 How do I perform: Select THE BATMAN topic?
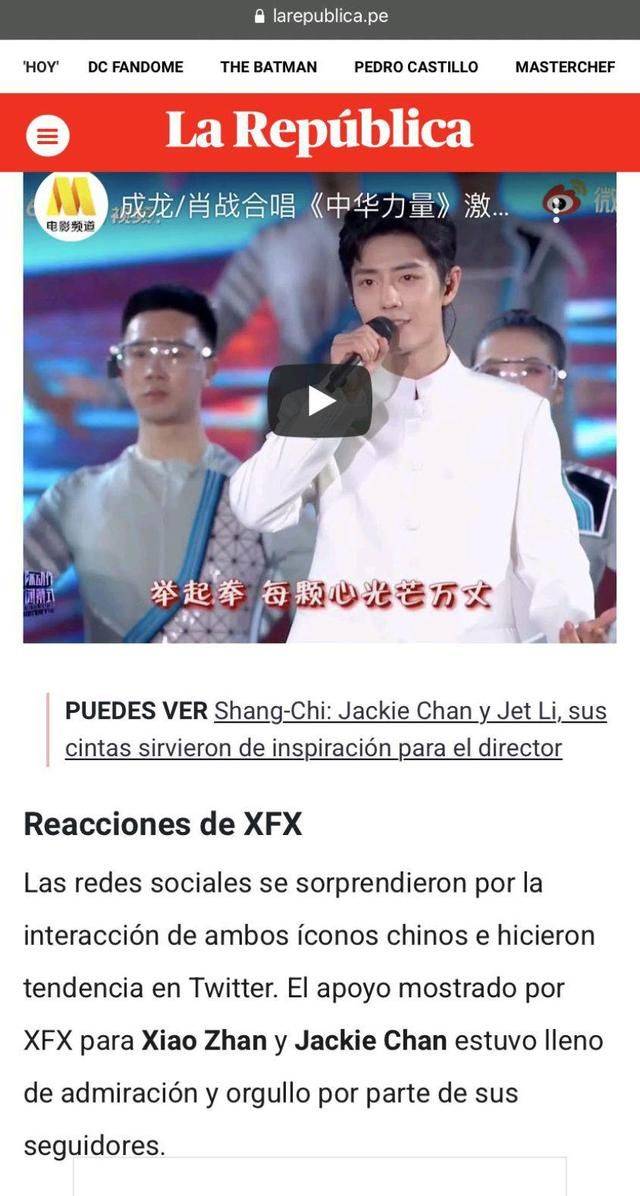(269, 67)
